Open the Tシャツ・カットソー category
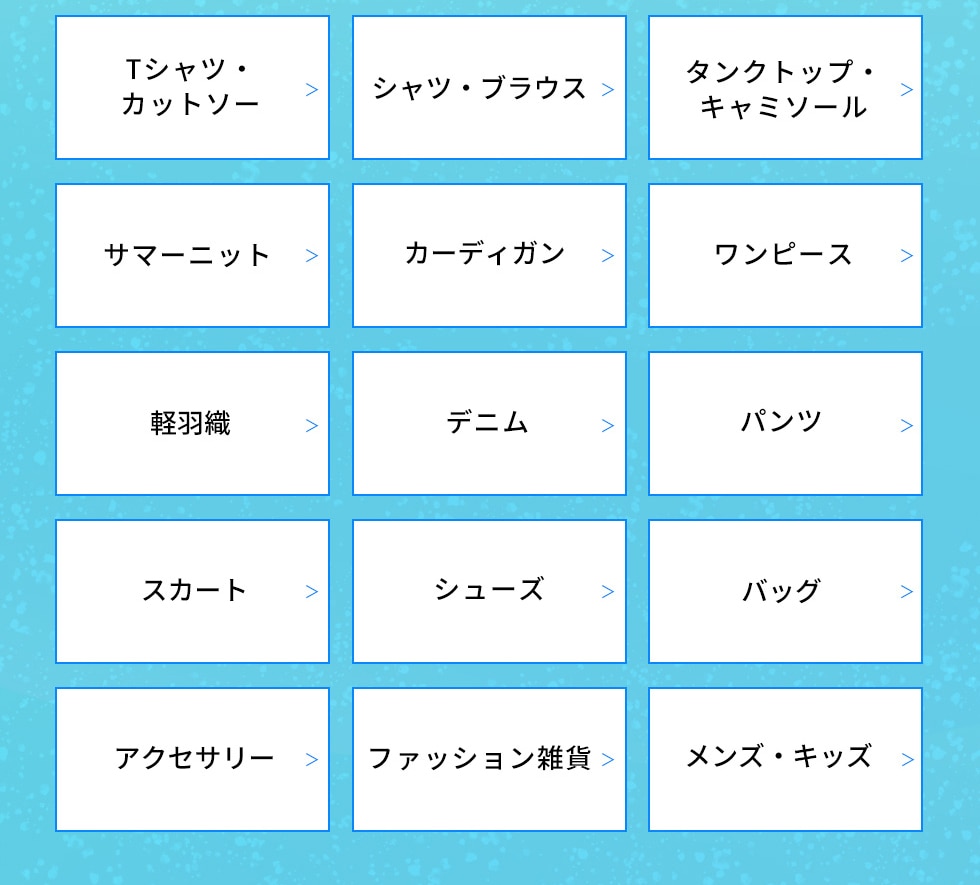Viewport: 980px width, 885px height. point(192,88)
